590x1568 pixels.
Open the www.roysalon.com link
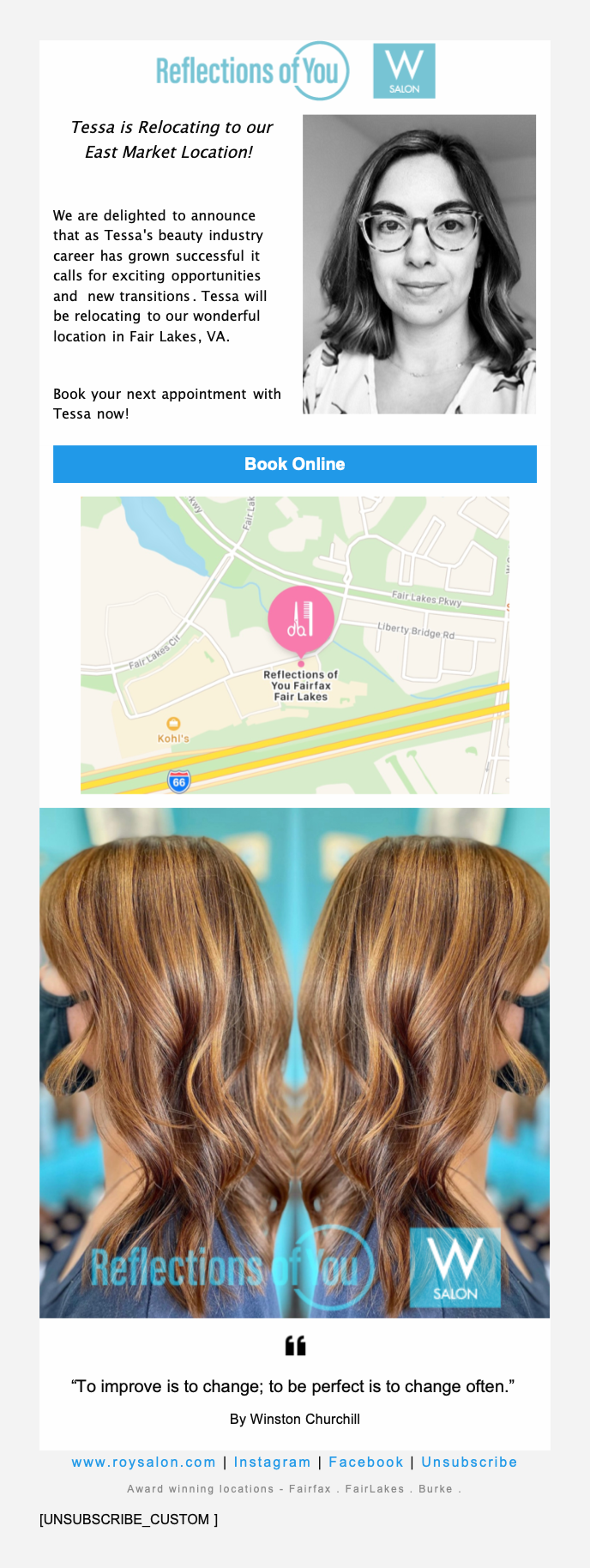(x=143, y=1462)
